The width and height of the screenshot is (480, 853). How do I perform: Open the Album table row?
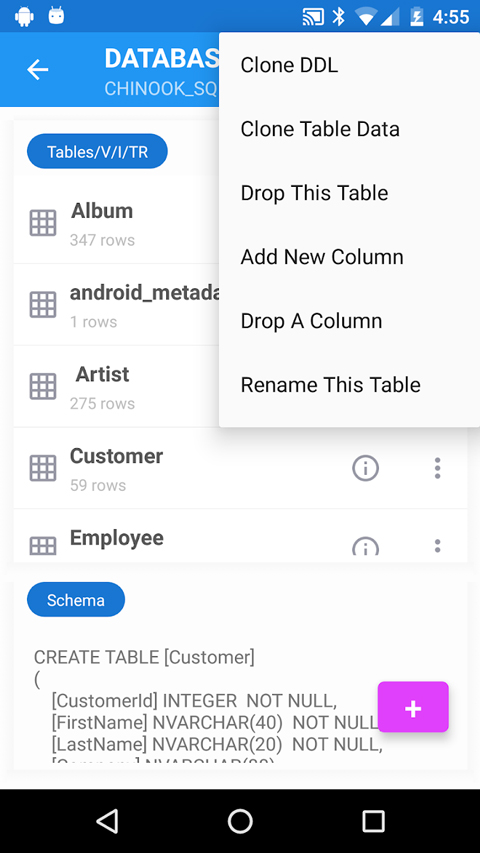[x=116, y=222]
